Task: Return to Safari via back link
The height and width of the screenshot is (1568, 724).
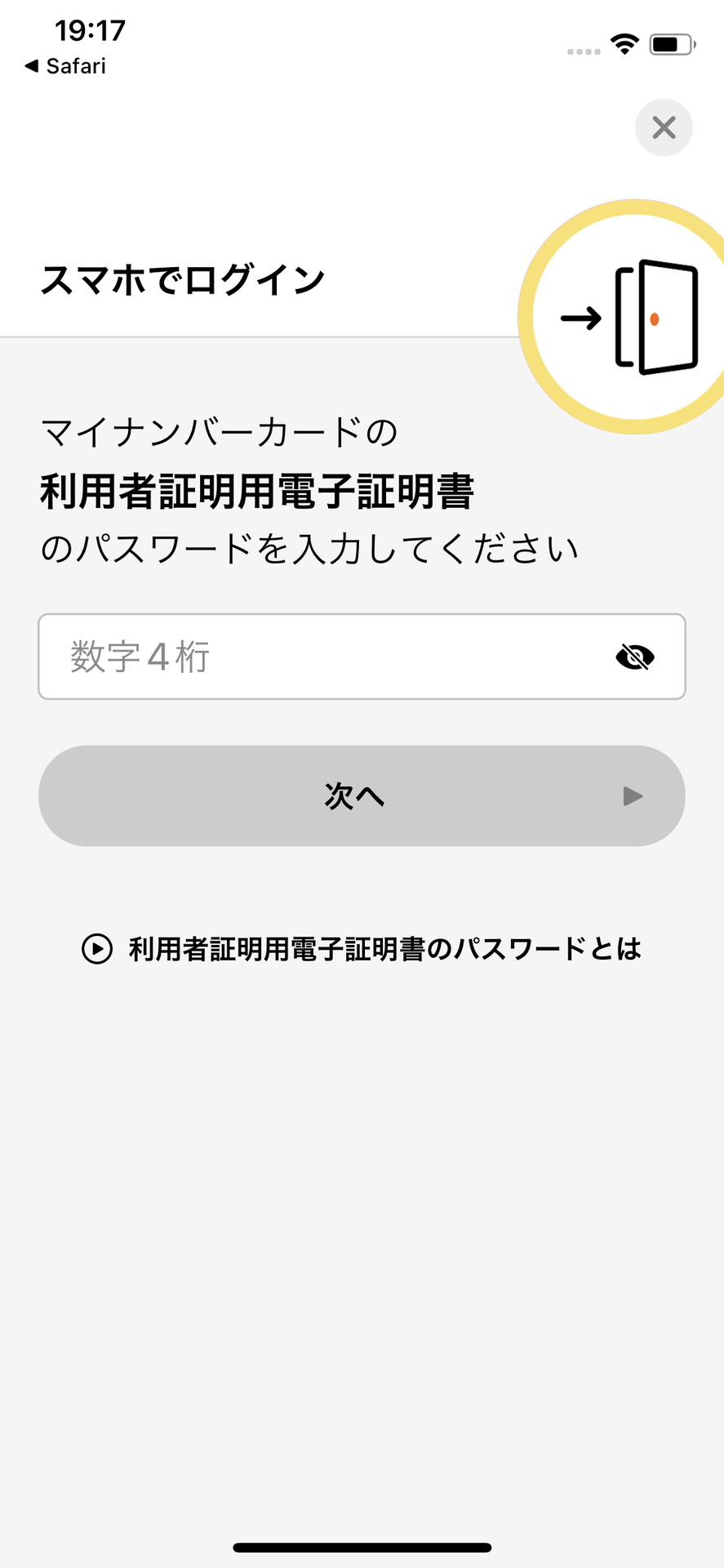Action: coord(65,66)
